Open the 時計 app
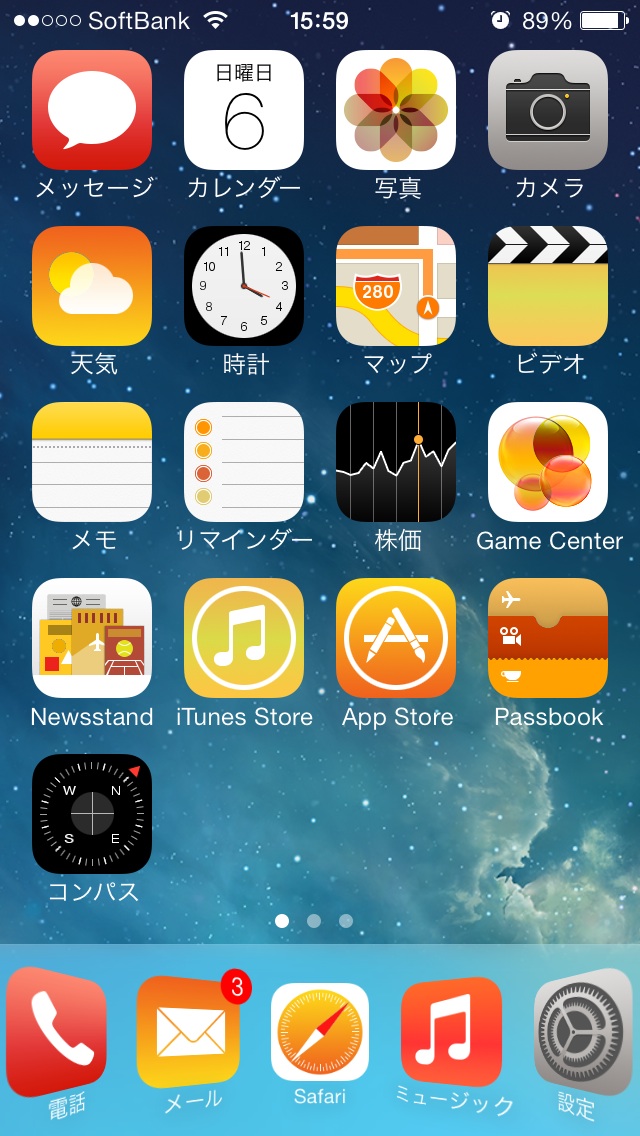The image size is (640, 1136). (244, 286)
